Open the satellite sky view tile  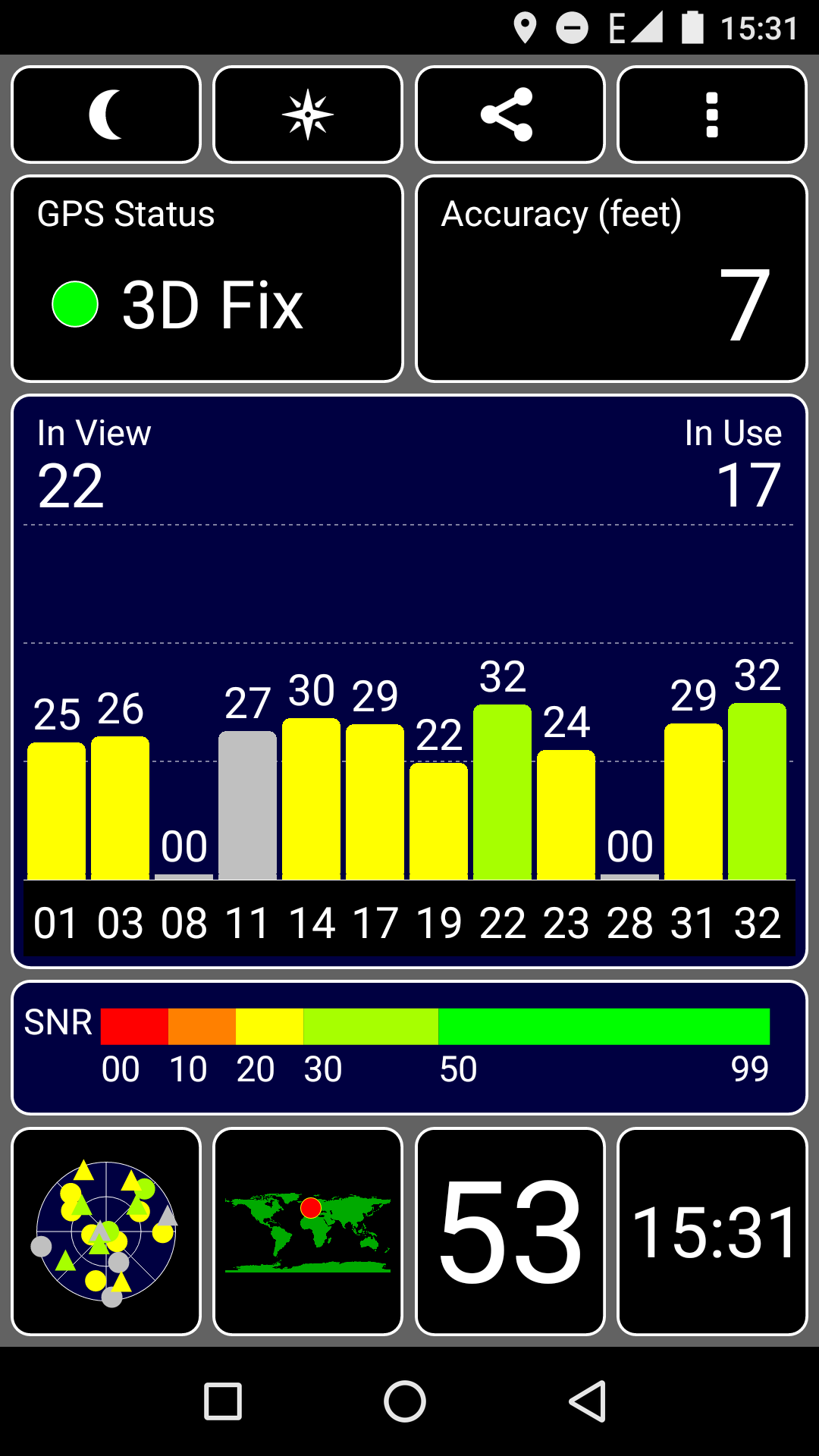click(x=106, y=1231)
